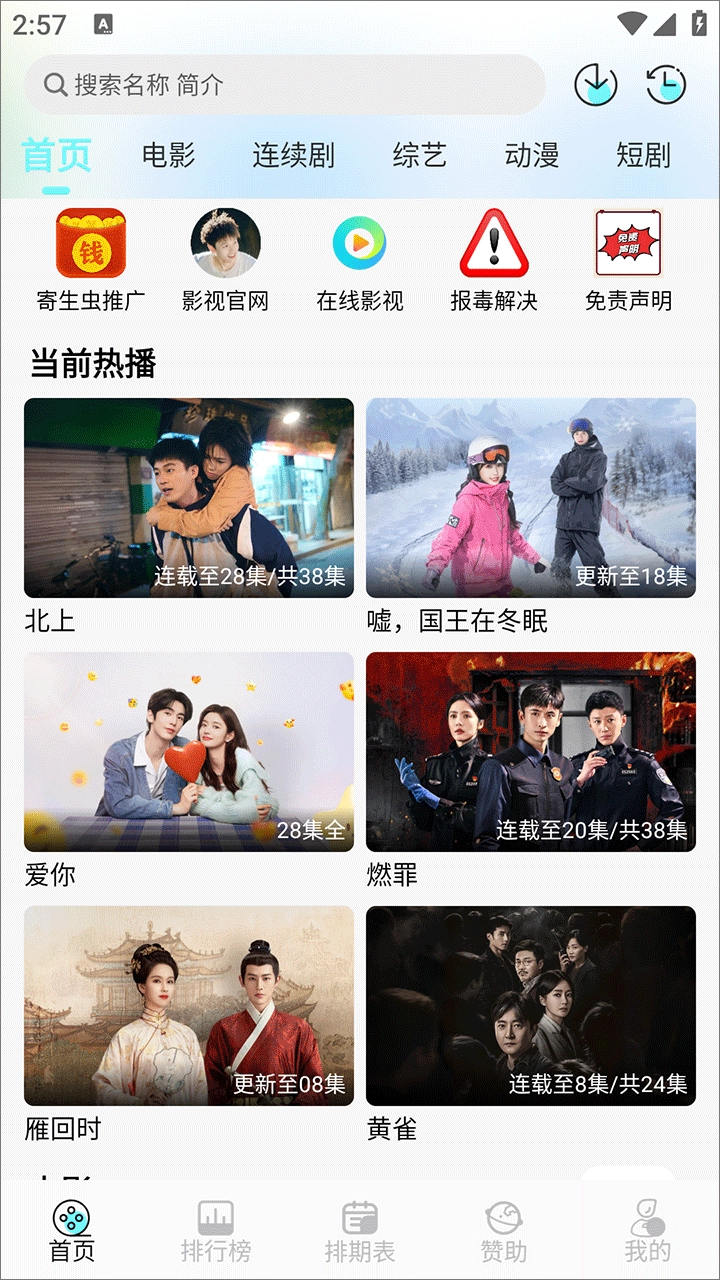View the 报毒解决 help shortcut

point(494,260)
